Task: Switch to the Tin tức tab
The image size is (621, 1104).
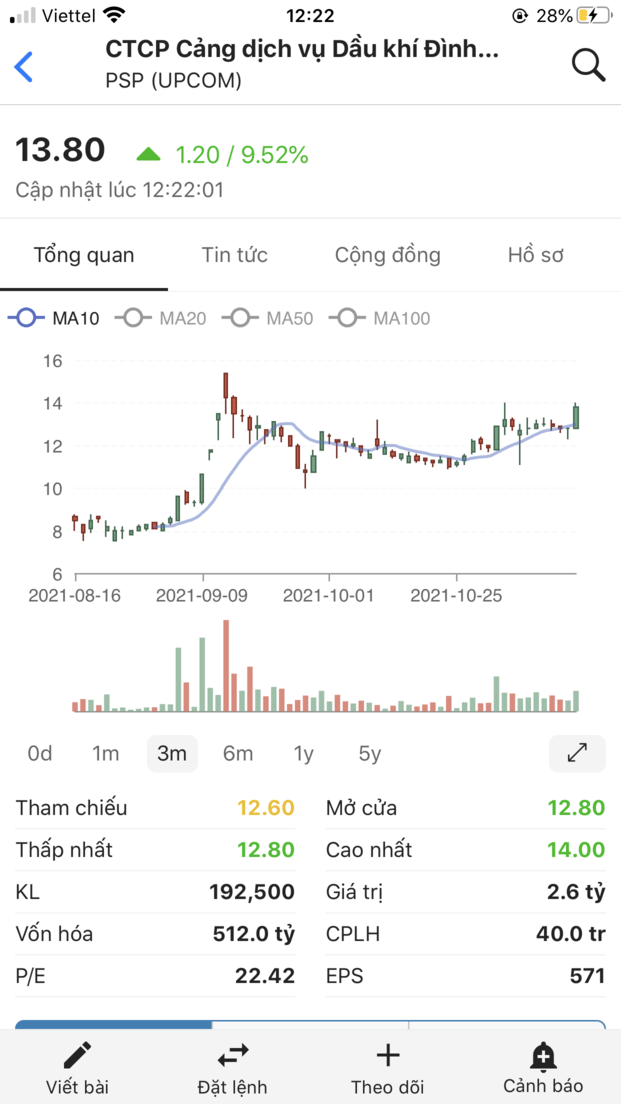Action: (234, 255)
